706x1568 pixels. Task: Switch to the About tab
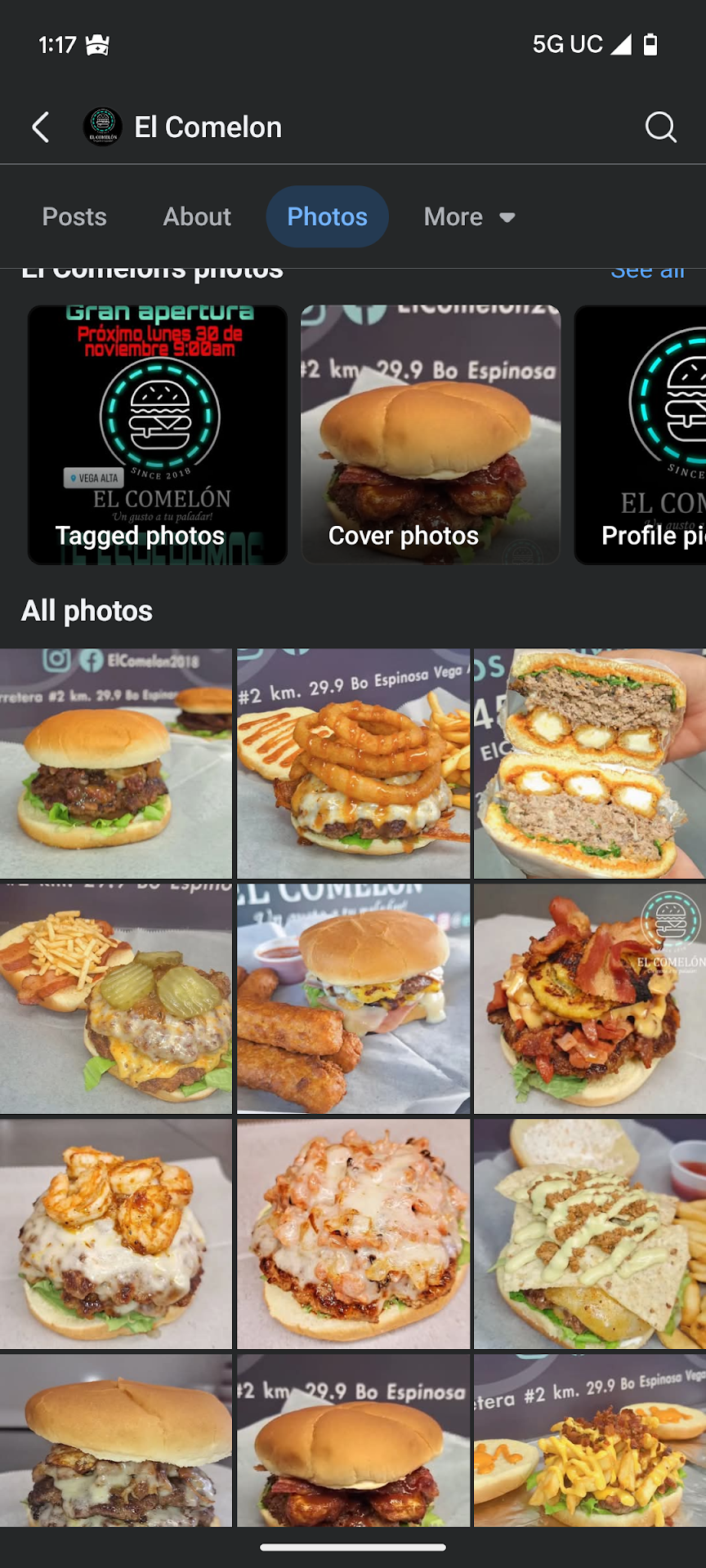(197, 217)
